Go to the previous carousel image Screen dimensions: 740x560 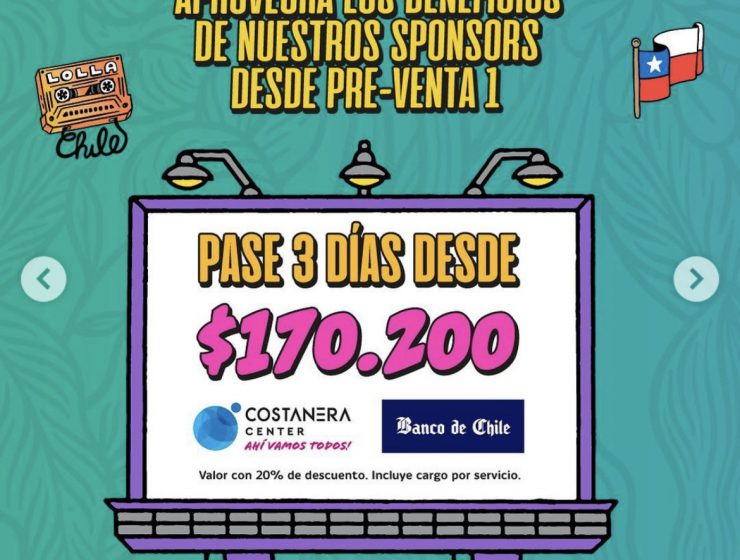44,280
